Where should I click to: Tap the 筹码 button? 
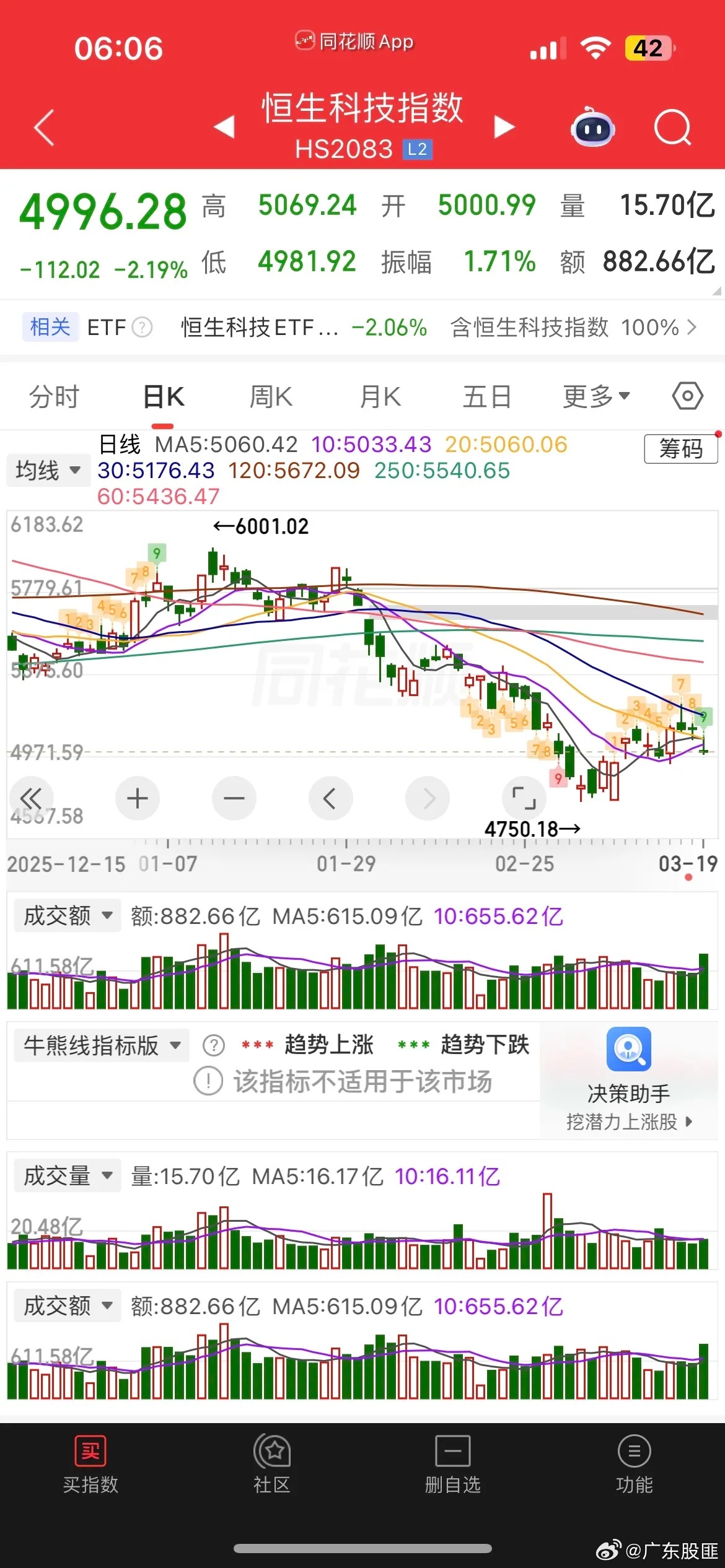680,448
